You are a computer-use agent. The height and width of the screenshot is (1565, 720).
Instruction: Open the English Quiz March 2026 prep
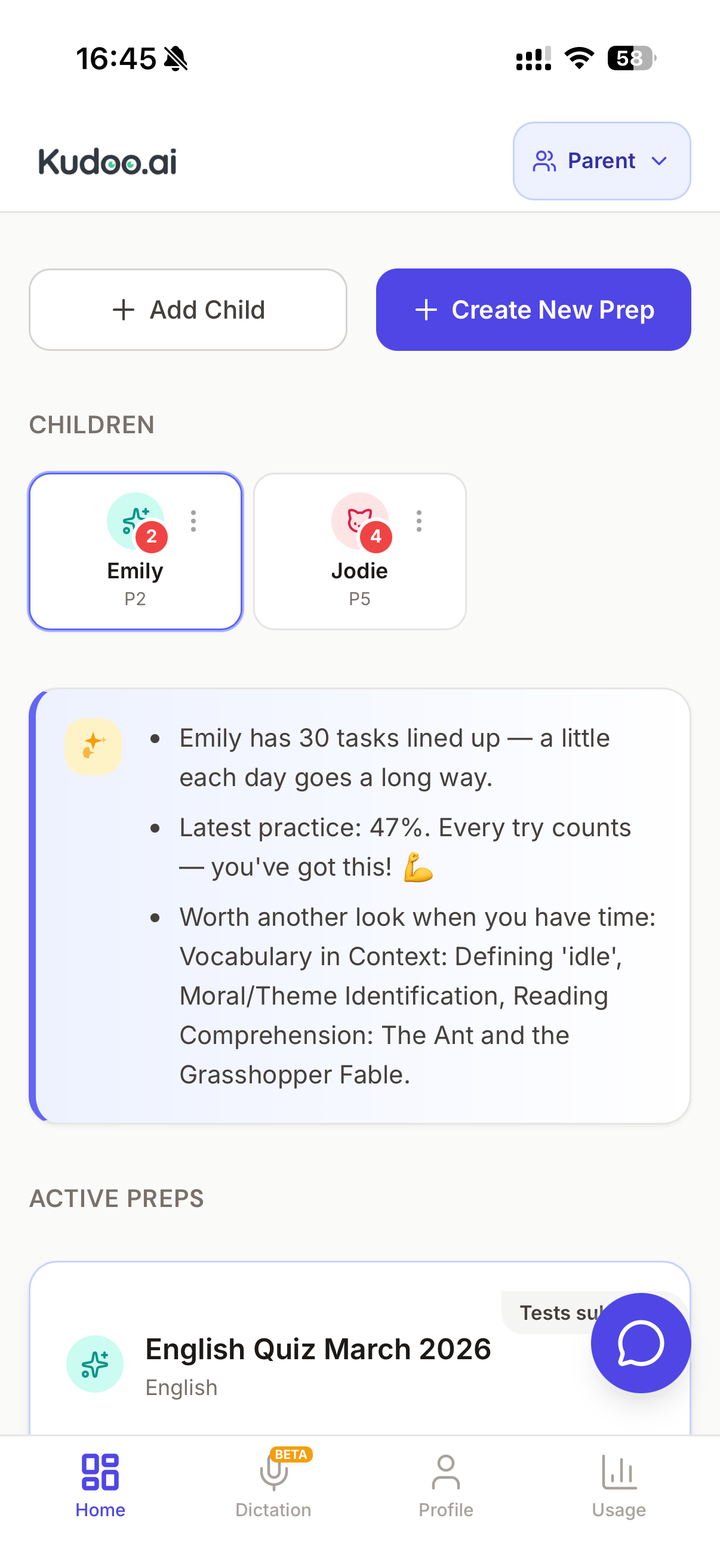pyautogui.click(x=318, y=1349)
